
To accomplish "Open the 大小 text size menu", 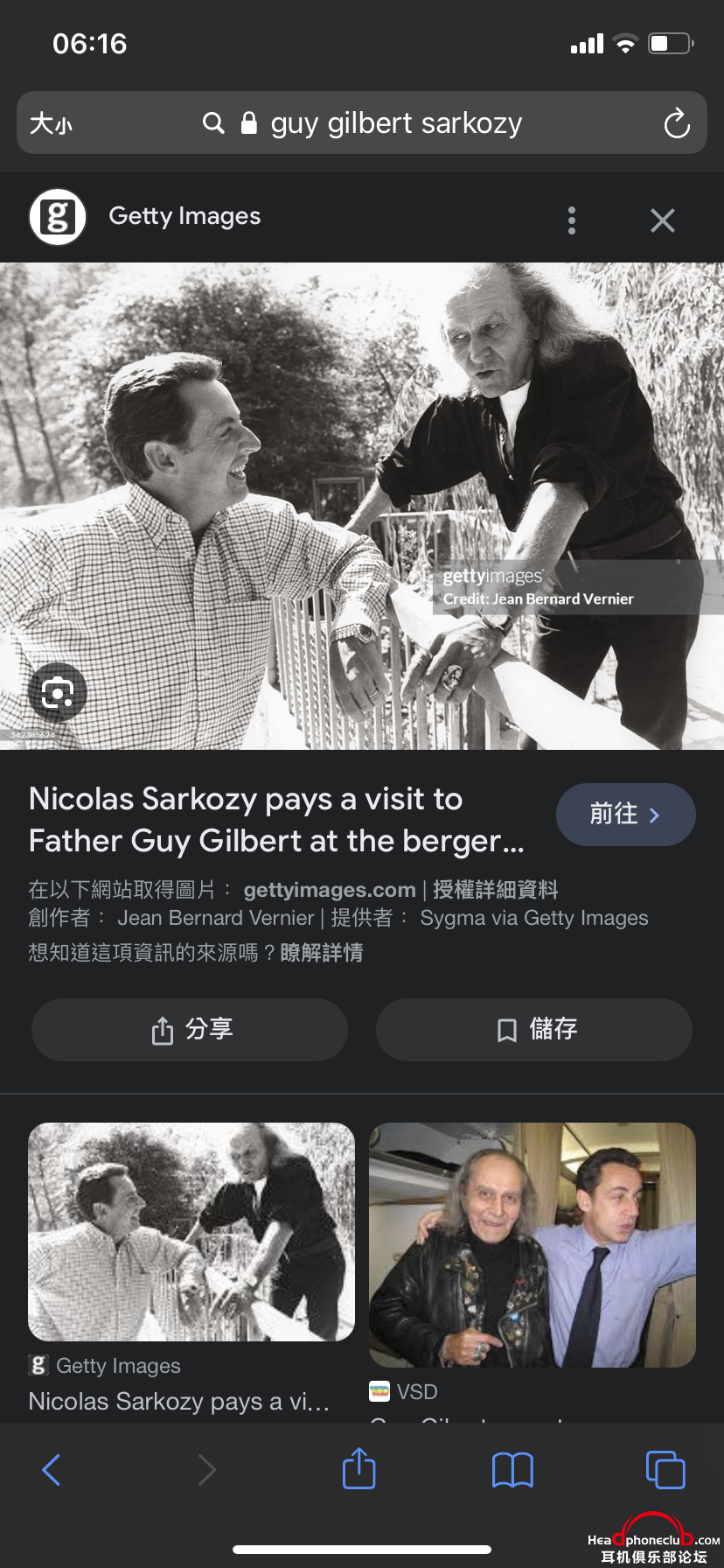I will pyautogui.click(x=51, y=123).
